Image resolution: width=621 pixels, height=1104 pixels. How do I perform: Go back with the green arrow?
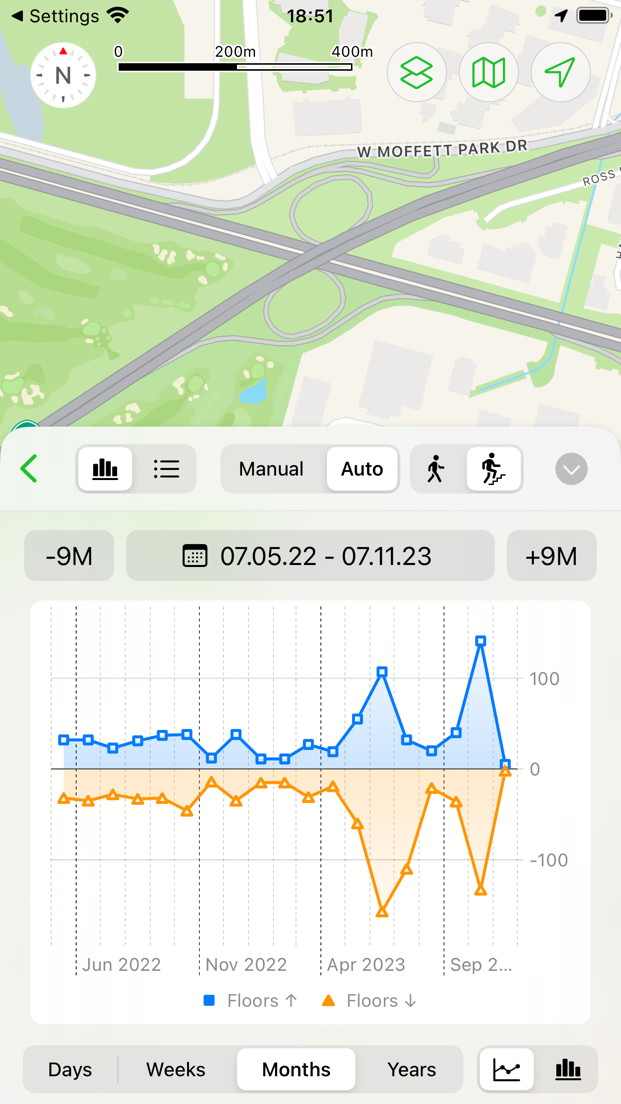point(29,469)
